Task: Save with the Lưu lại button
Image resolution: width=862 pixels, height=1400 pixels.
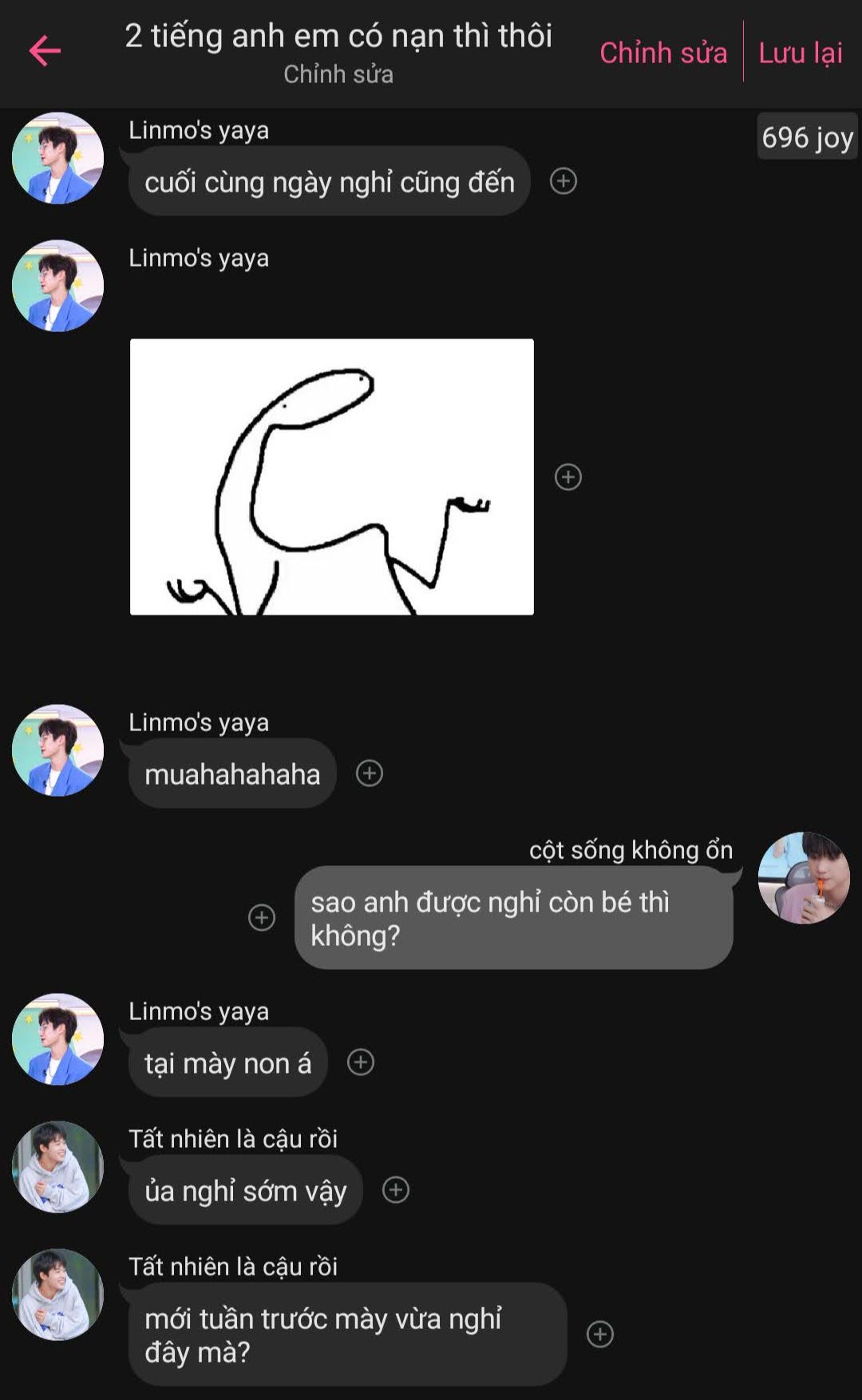Action: (800, 53)
